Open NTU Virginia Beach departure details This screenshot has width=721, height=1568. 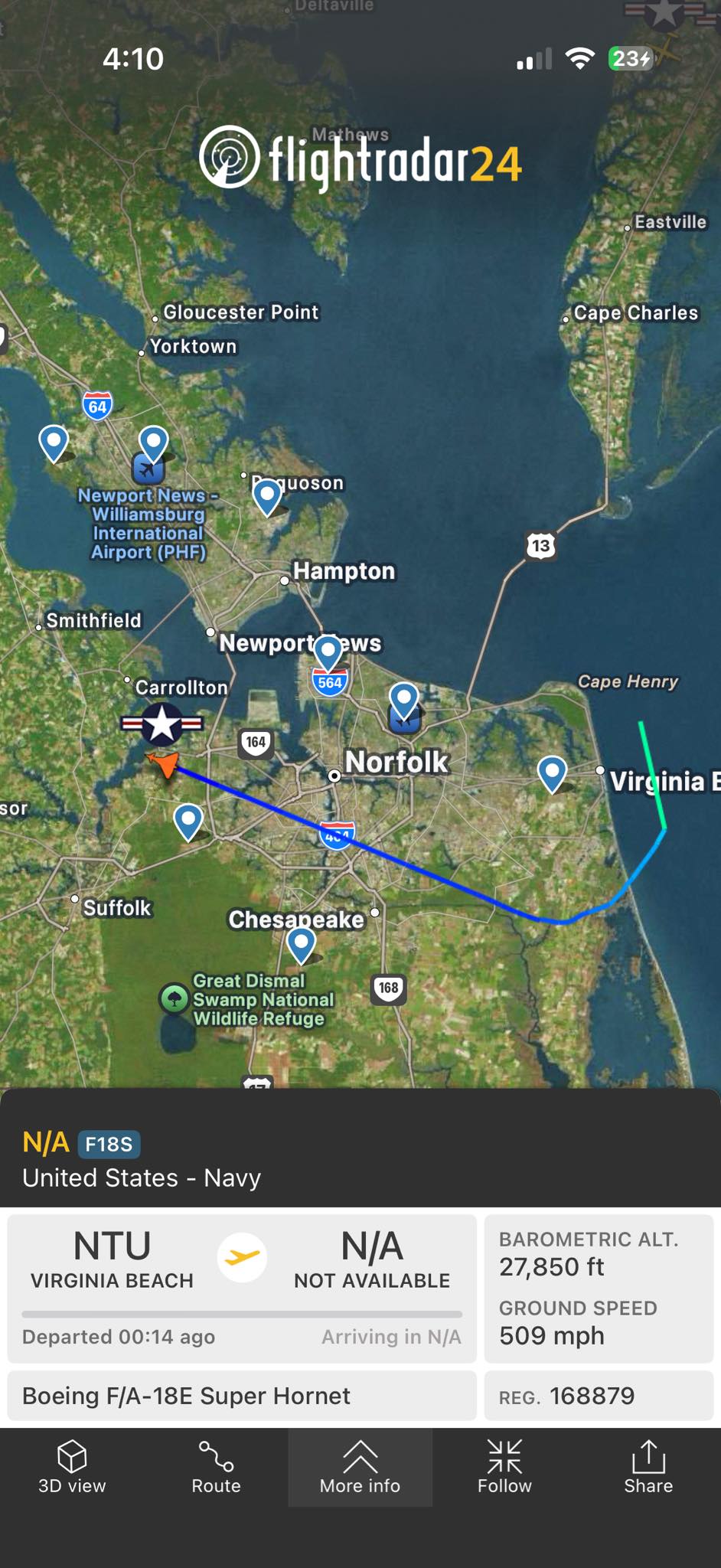112,1259
